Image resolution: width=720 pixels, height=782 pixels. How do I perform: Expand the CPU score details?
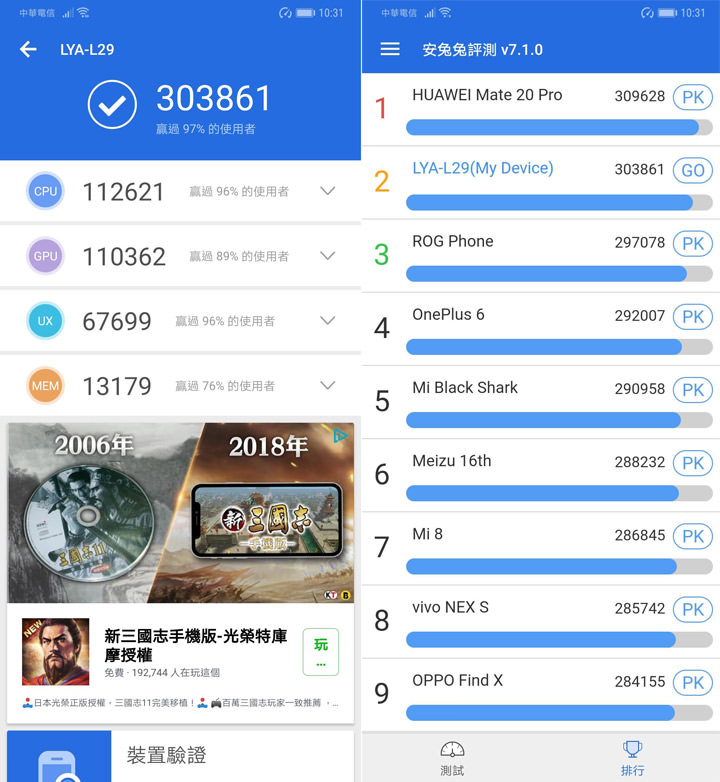(327, 191)
